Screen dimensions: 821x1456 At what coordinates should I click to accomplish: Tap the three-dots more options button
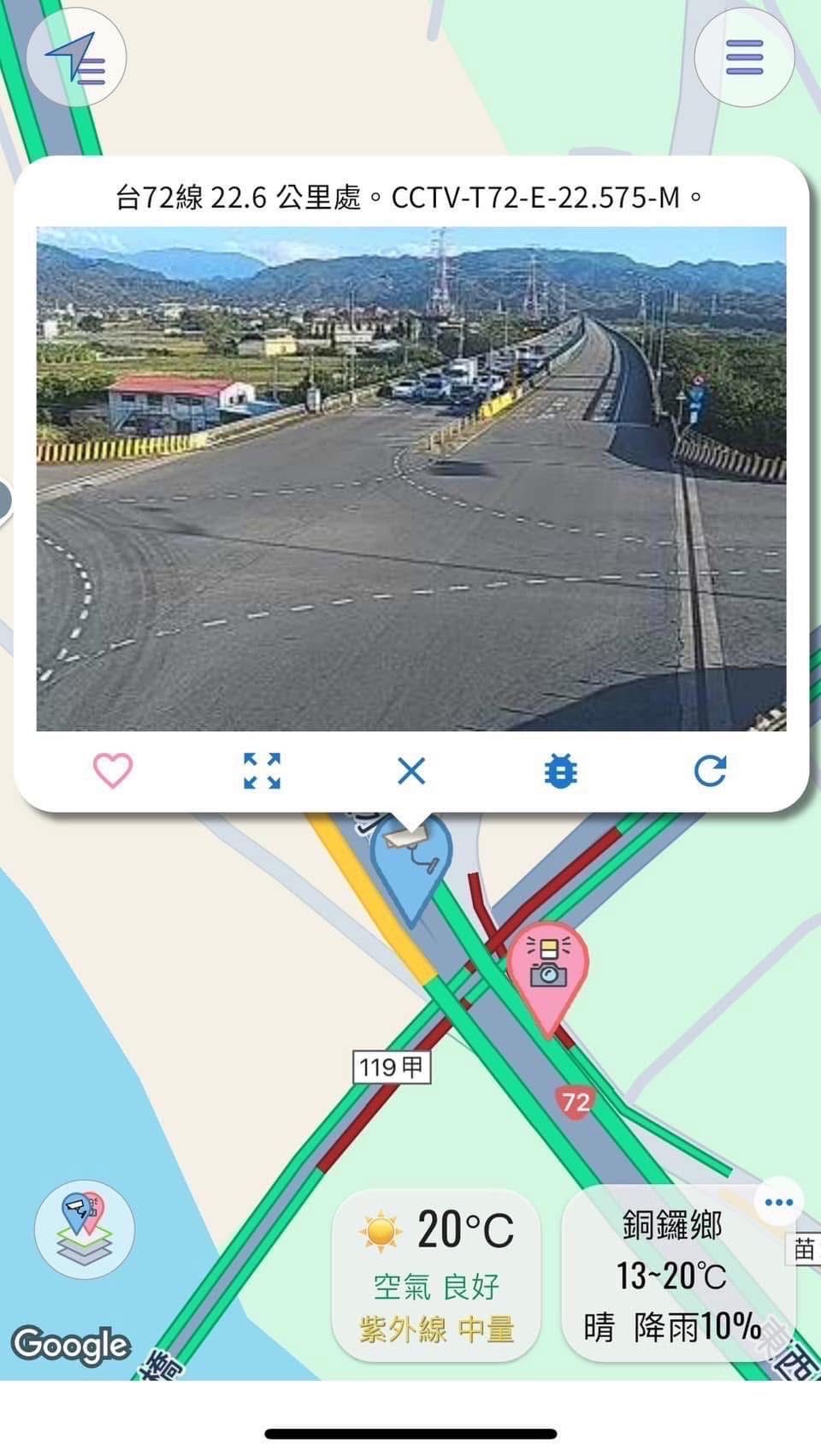click(x=779, y=1202)
